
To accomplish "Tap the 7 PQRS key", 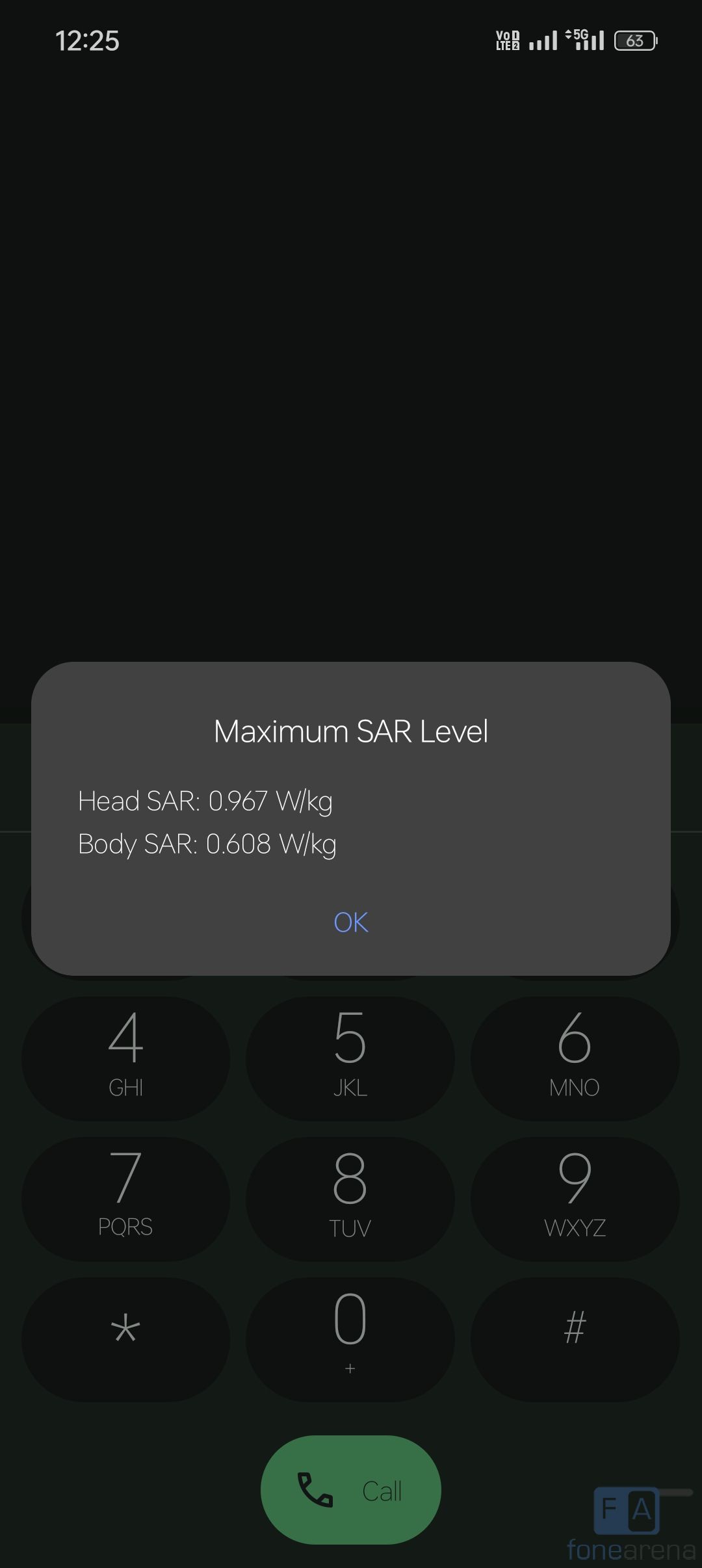I will pyautogui.click(x=125, y=1198).
